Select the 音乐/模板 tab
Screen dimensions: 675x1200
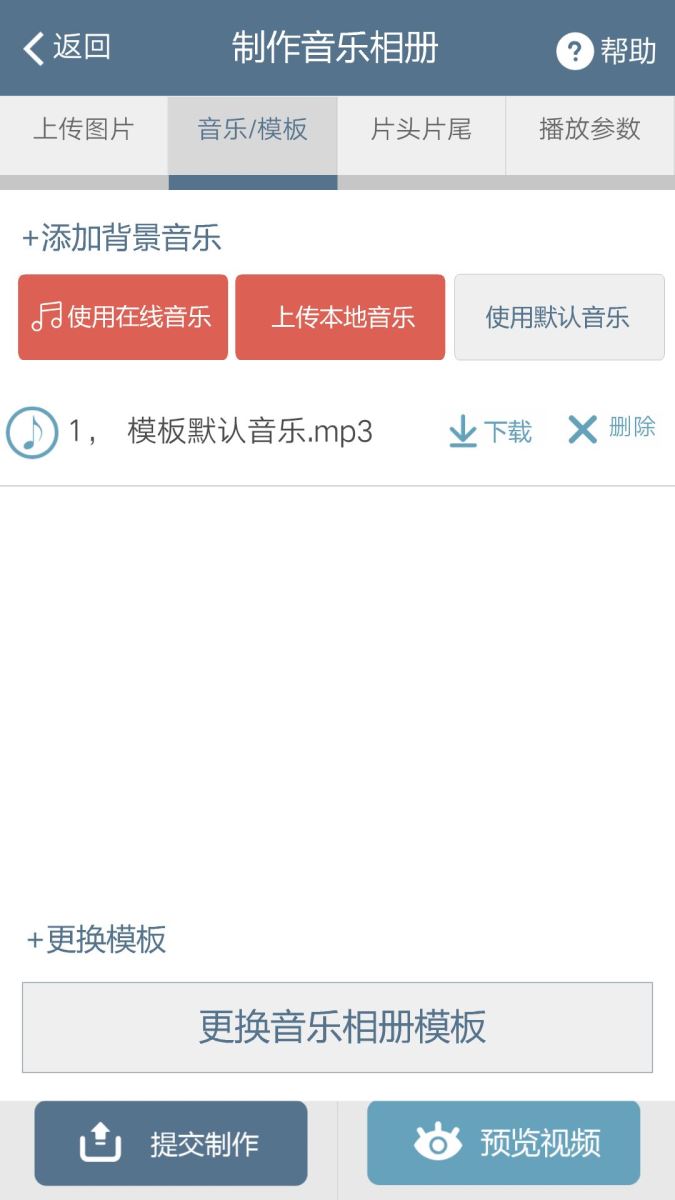pos(253,130)
